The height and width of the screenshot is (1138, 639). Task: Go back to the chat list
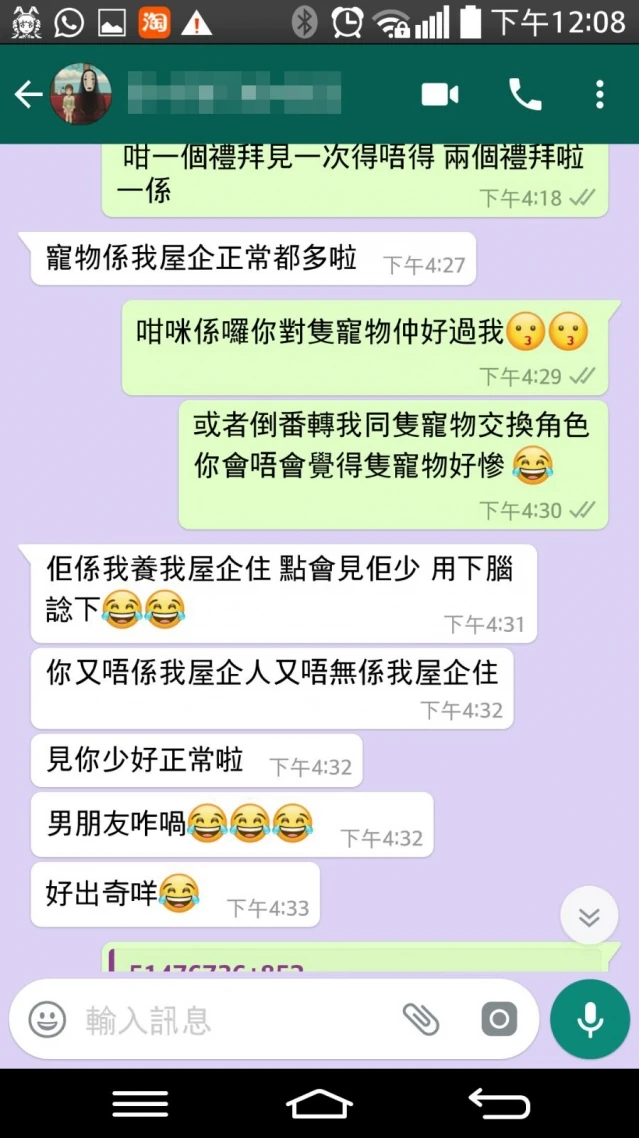click(28, 95)
